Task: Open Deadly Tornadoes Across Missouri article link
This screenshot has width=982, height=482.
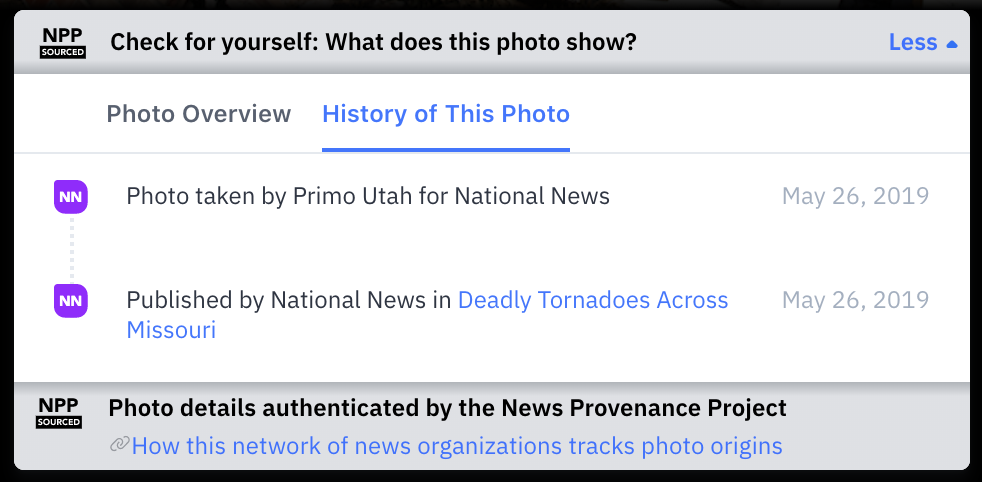Action: [x=592, y=300]
